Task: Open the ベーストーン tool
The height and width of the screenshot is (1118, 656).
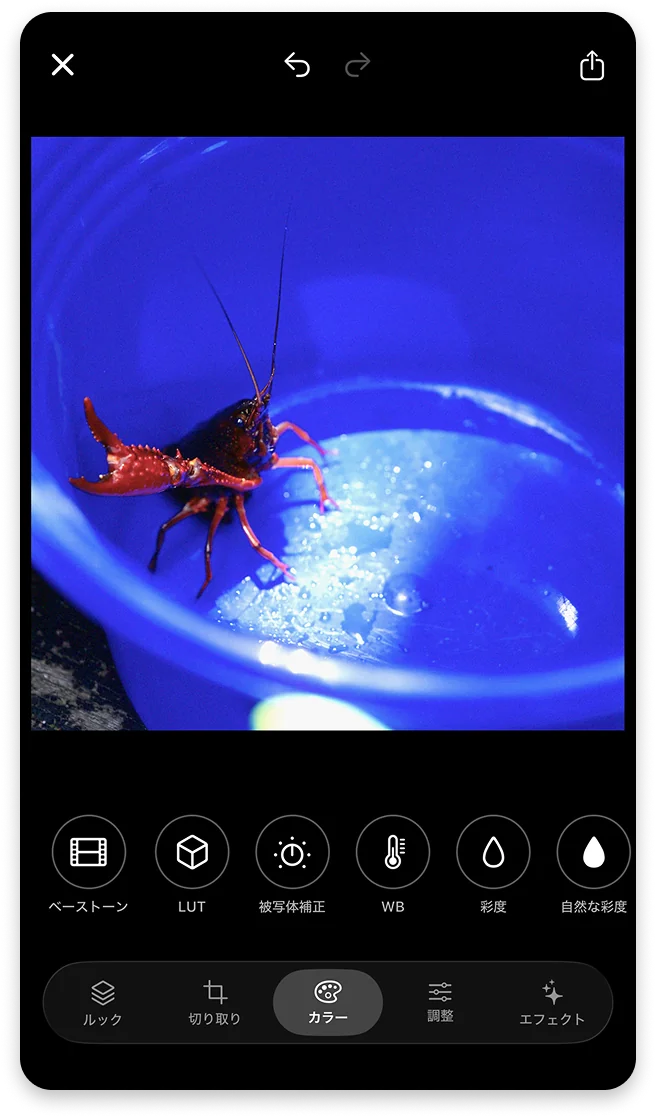Action: pyautogui.click(x=89, y=853)
